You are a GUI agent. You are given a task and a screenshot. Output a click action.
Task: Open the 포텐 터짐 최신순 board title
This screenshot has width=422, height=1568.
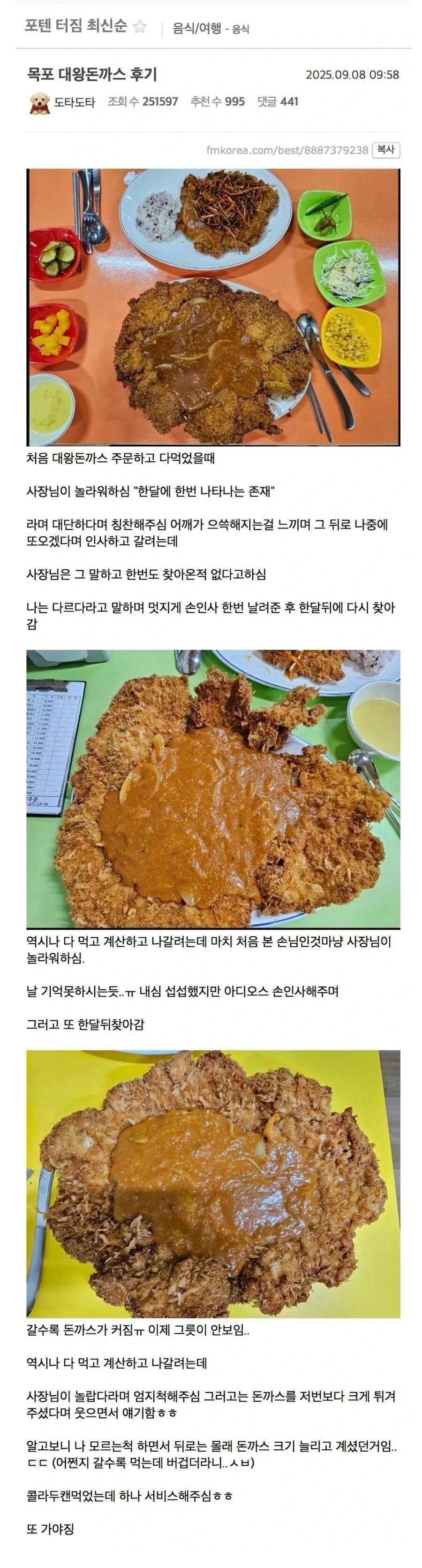(x=76, y=26)
